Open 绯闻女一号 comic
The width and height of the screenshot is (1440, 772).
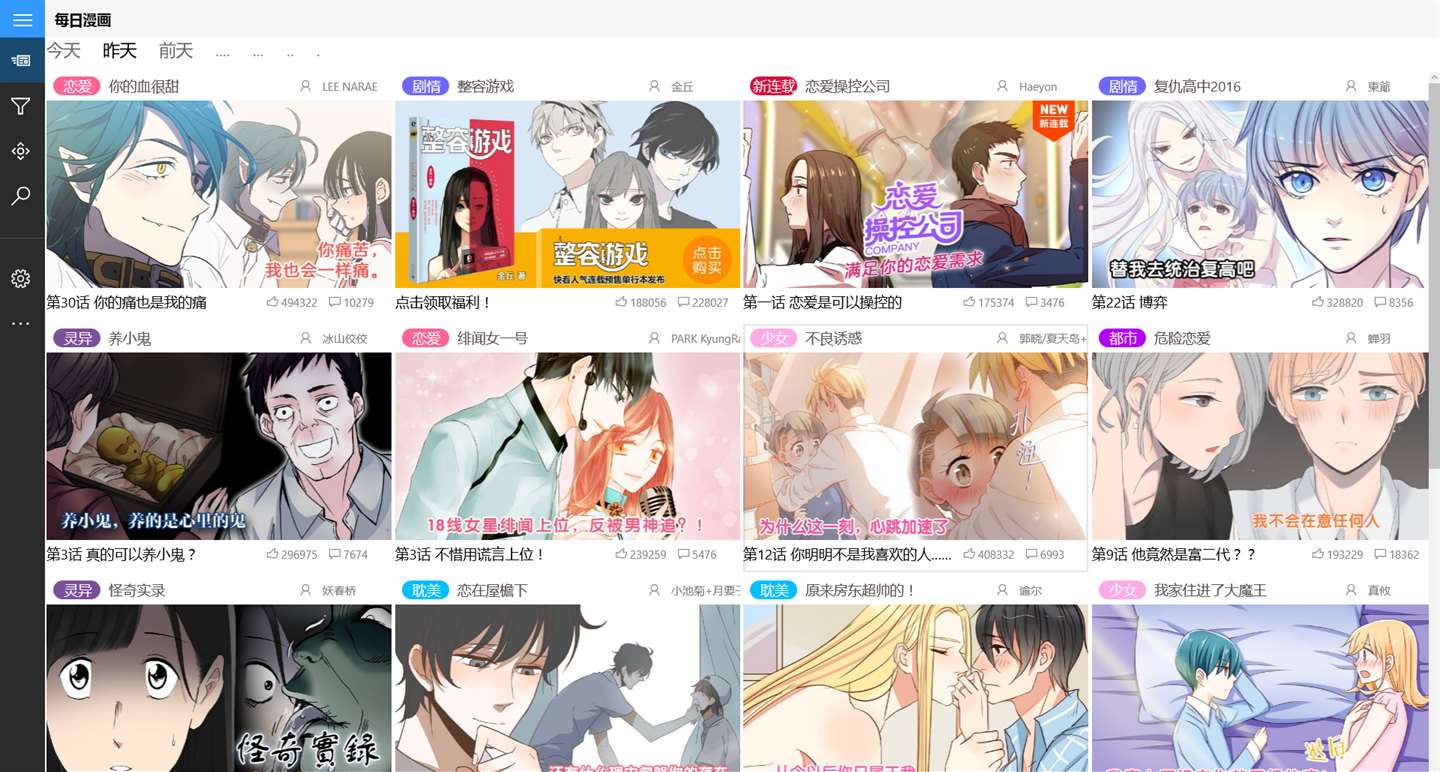[567, 446]
